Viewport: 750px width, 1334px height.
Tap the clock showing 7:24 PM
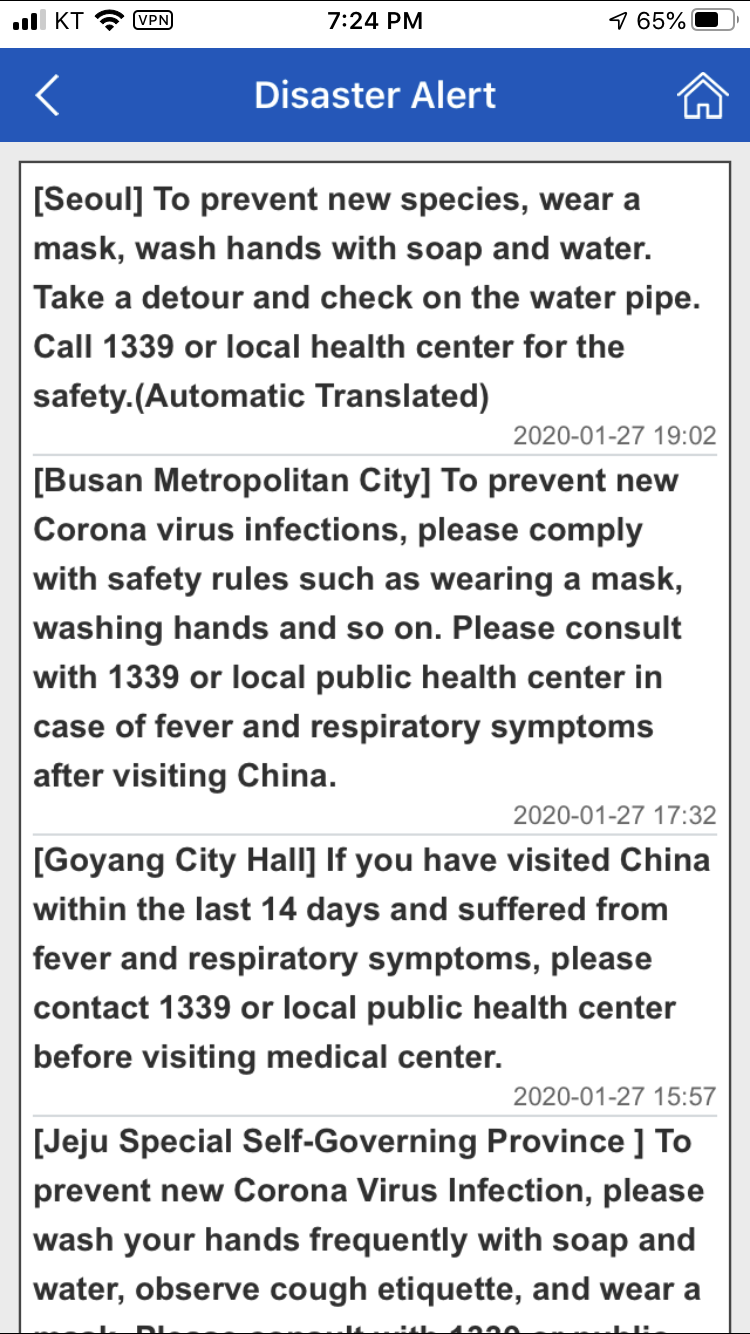375,20
